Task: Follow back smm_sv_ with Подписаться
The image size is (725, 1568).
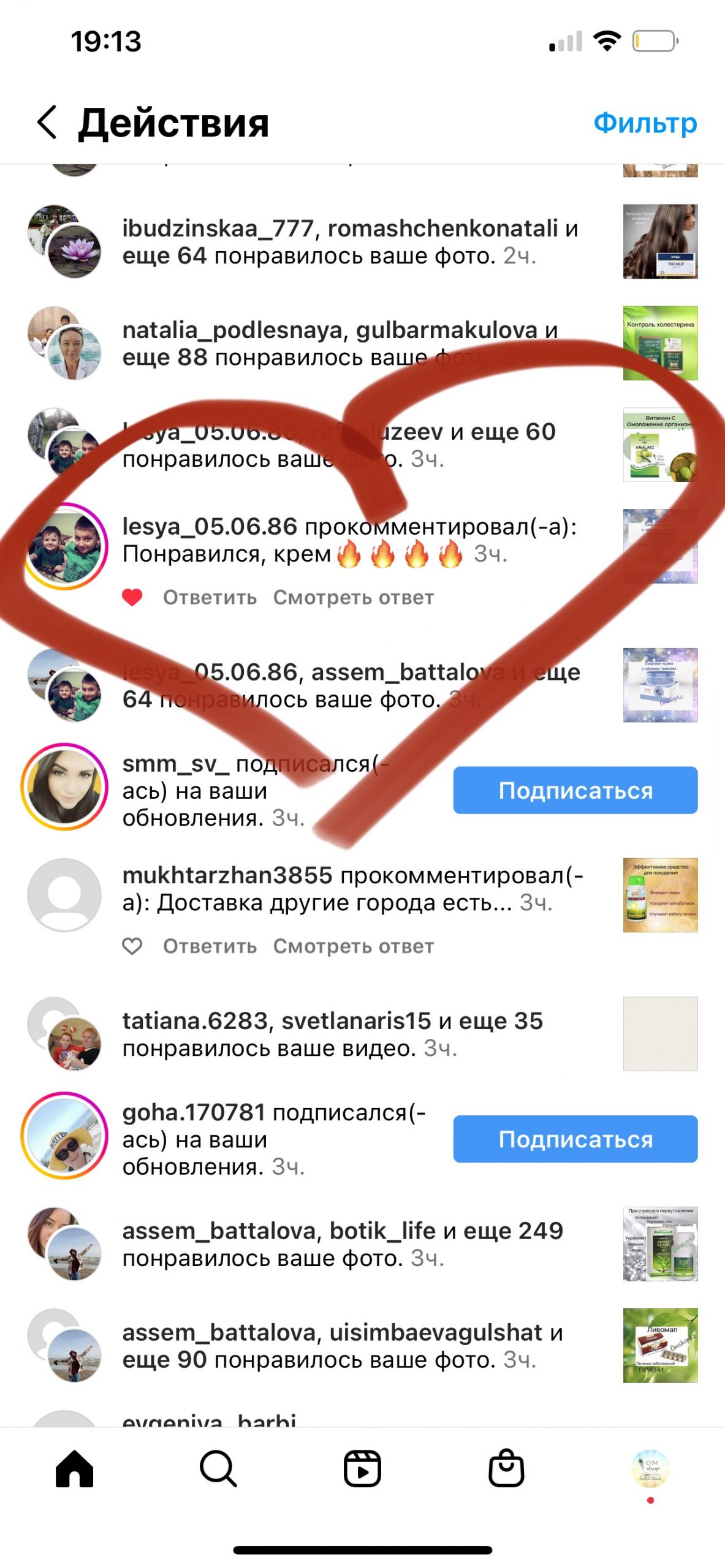Action: point(575,790)
